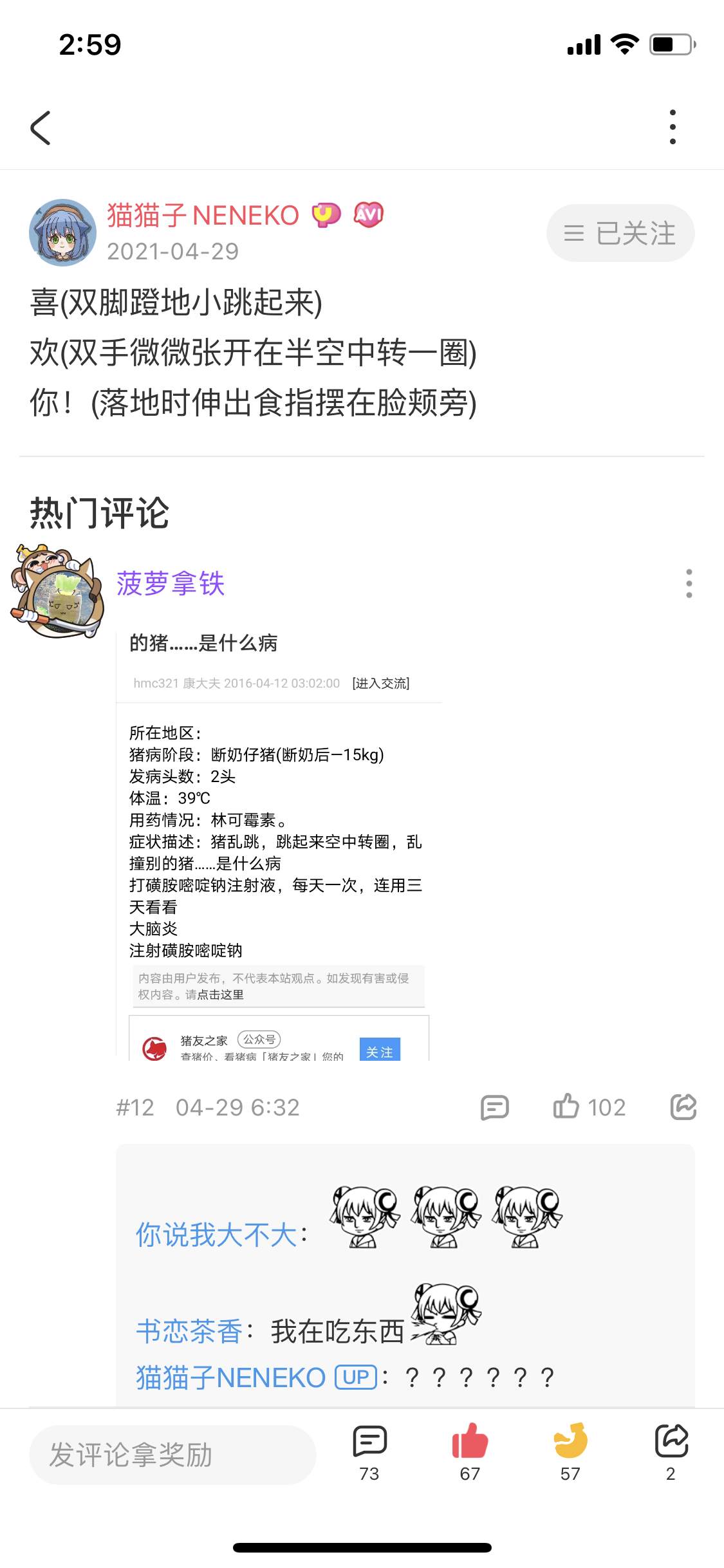
Task: Open options menu on 菠萝拿铁's comment
Action: coord(689,584)
